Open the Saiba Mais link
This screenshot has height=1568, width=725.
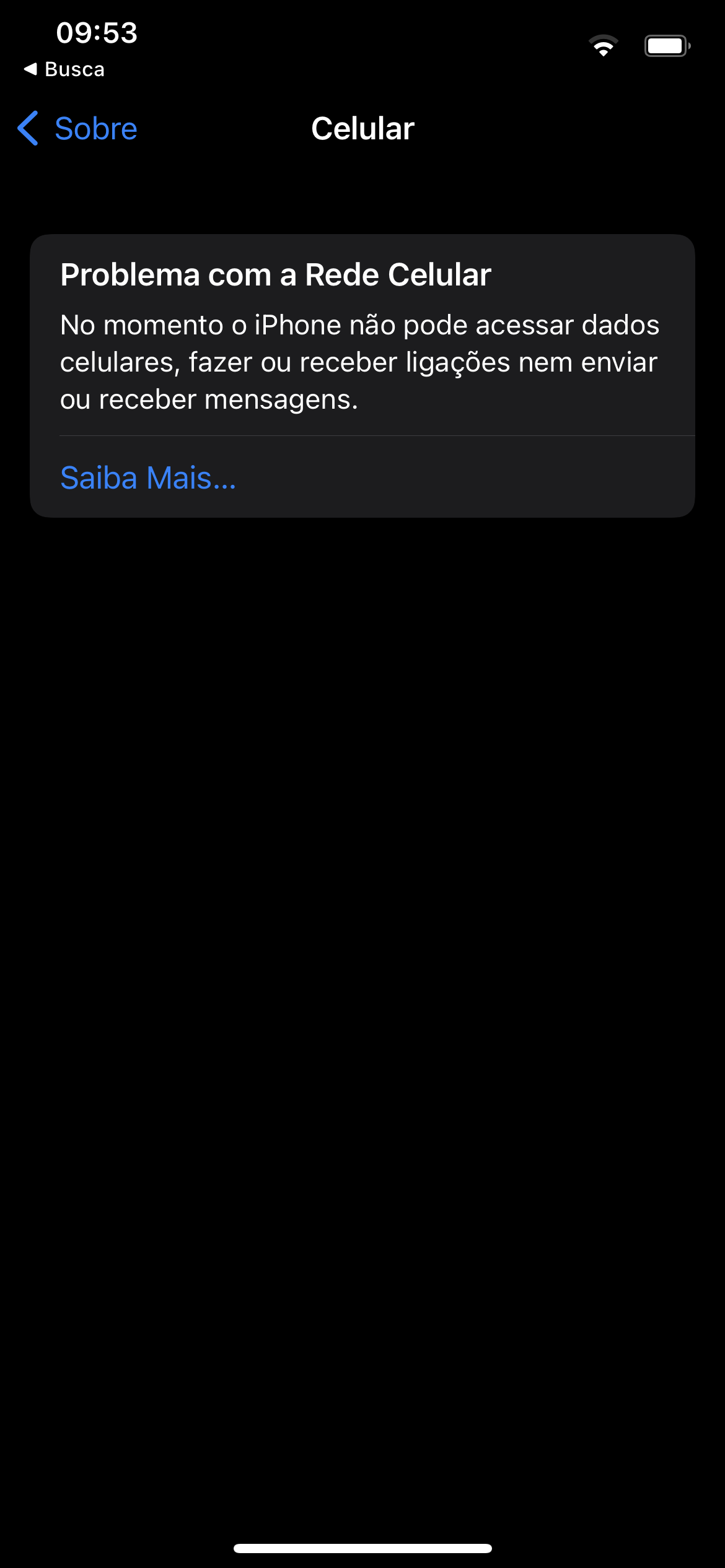coord(148,477)
